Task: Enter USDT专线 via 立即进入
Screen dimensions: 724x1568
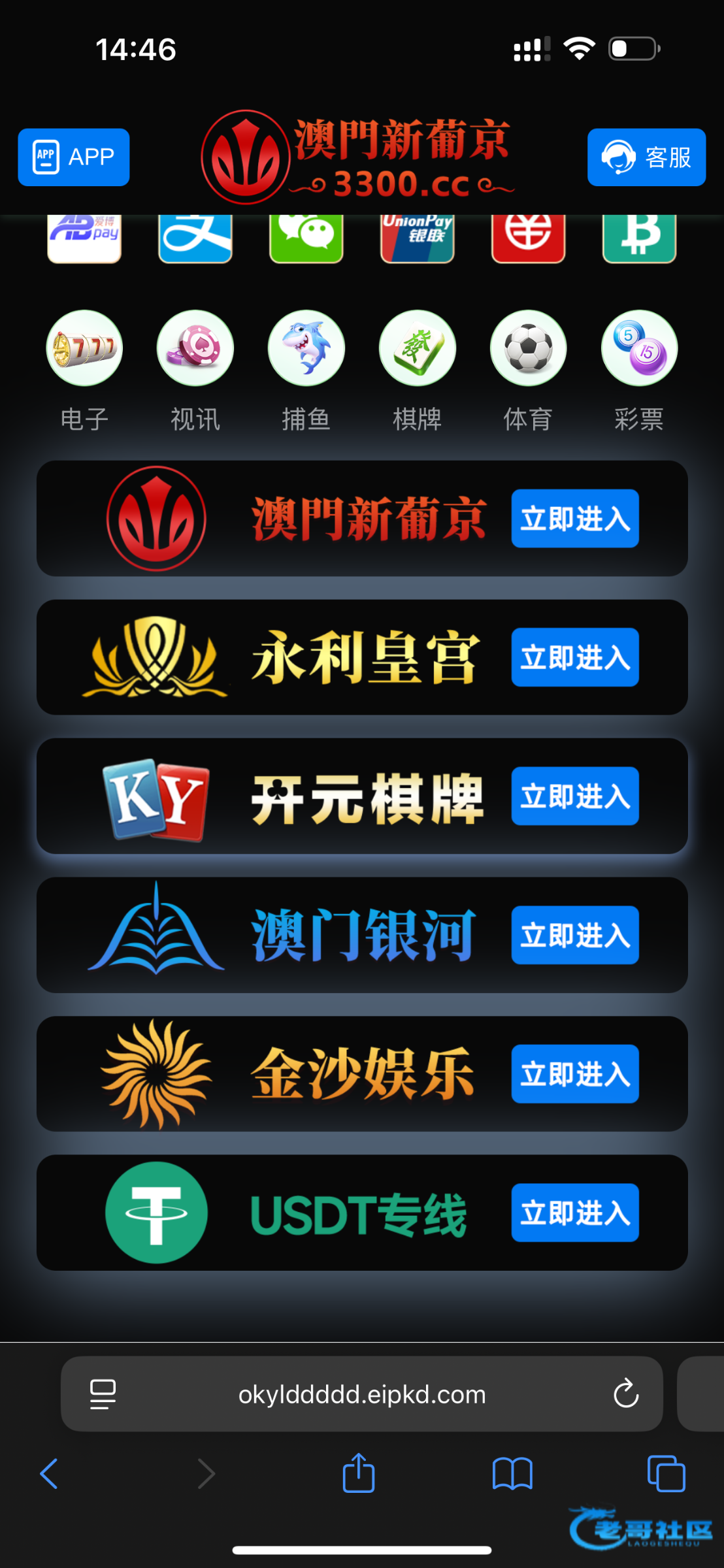Action: (574, 1213)
